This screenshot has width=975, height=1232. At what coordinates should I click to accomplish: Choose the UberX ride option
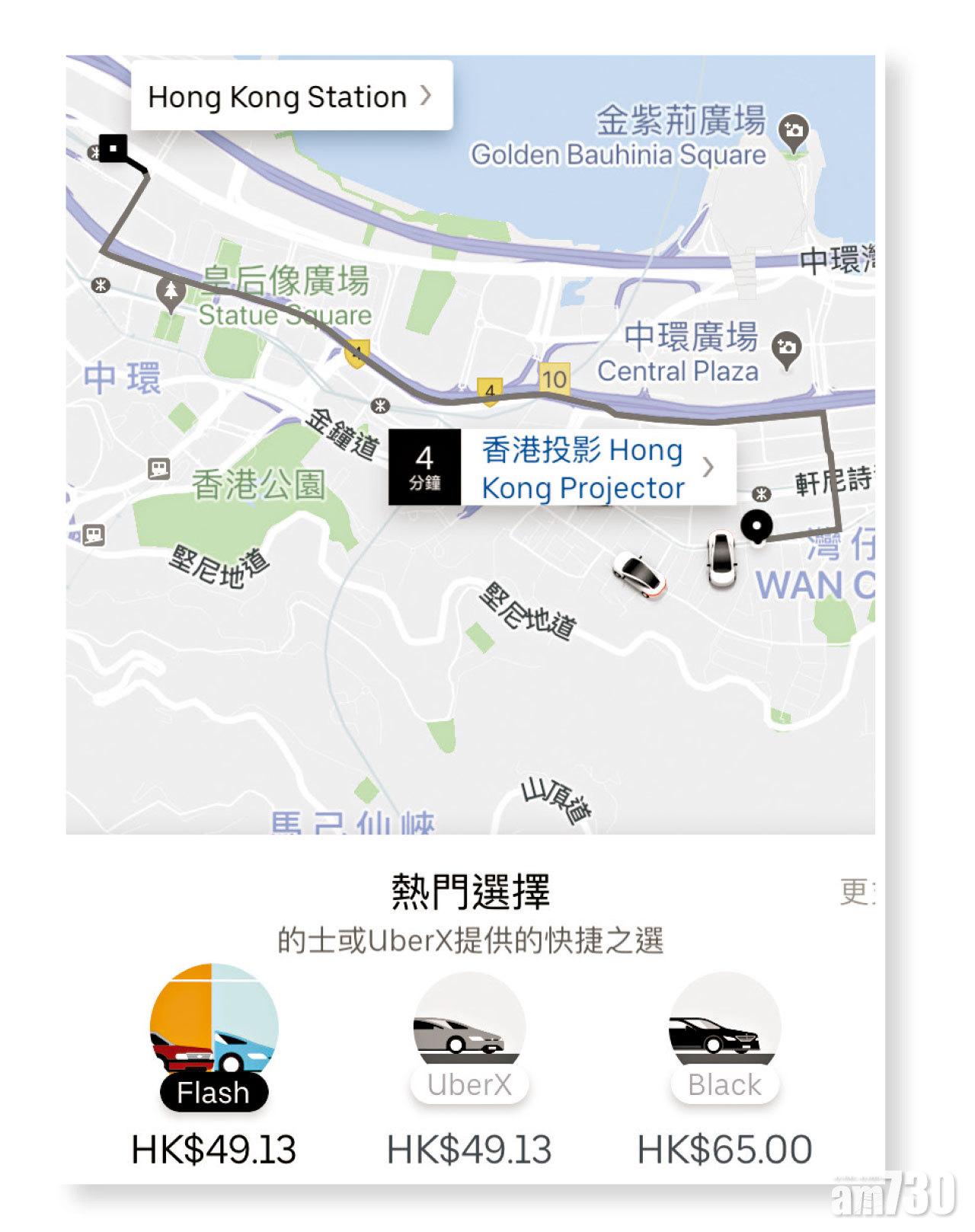click(469, 1038)
